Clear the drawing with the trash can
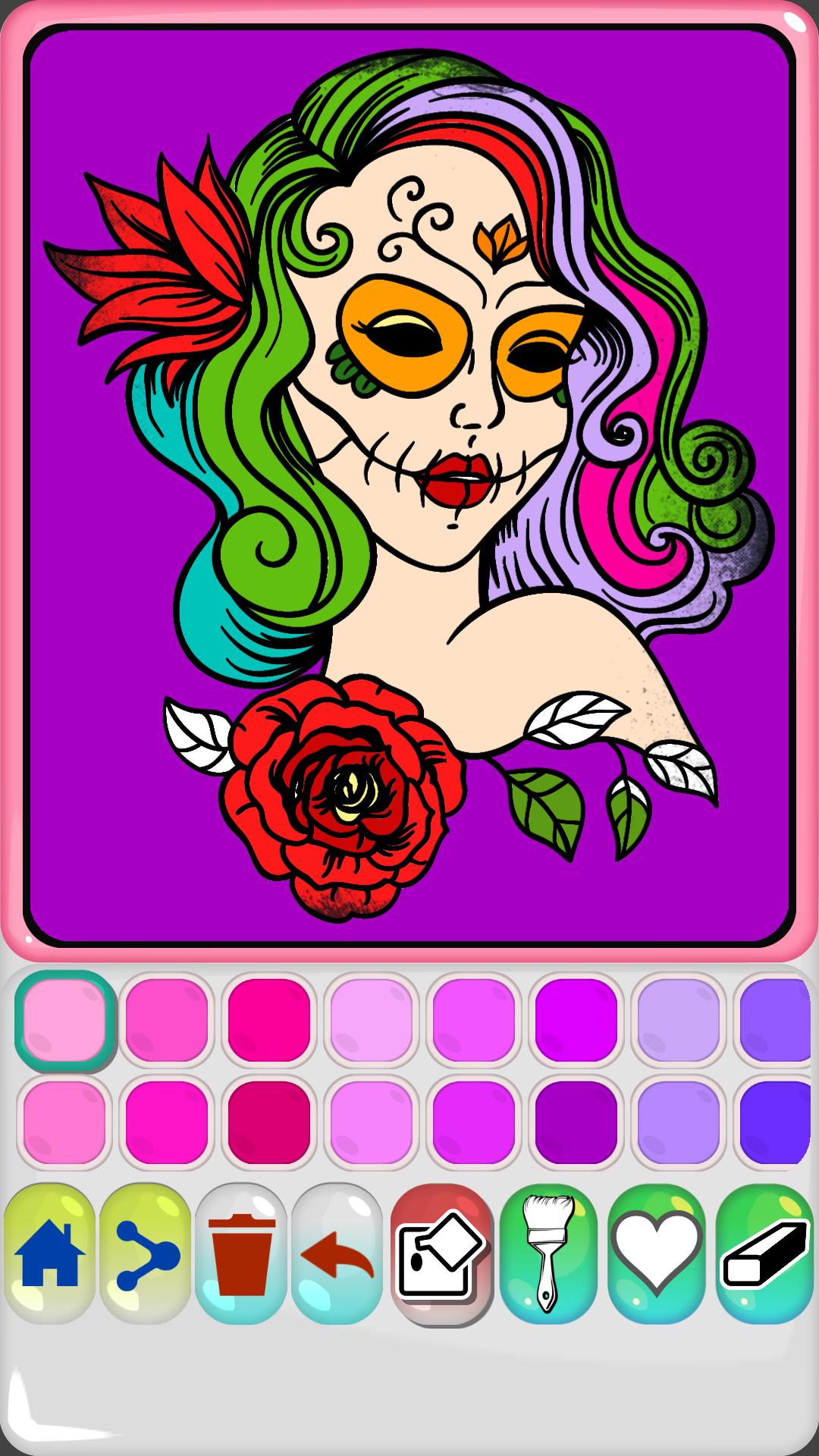 point(241,1254)
